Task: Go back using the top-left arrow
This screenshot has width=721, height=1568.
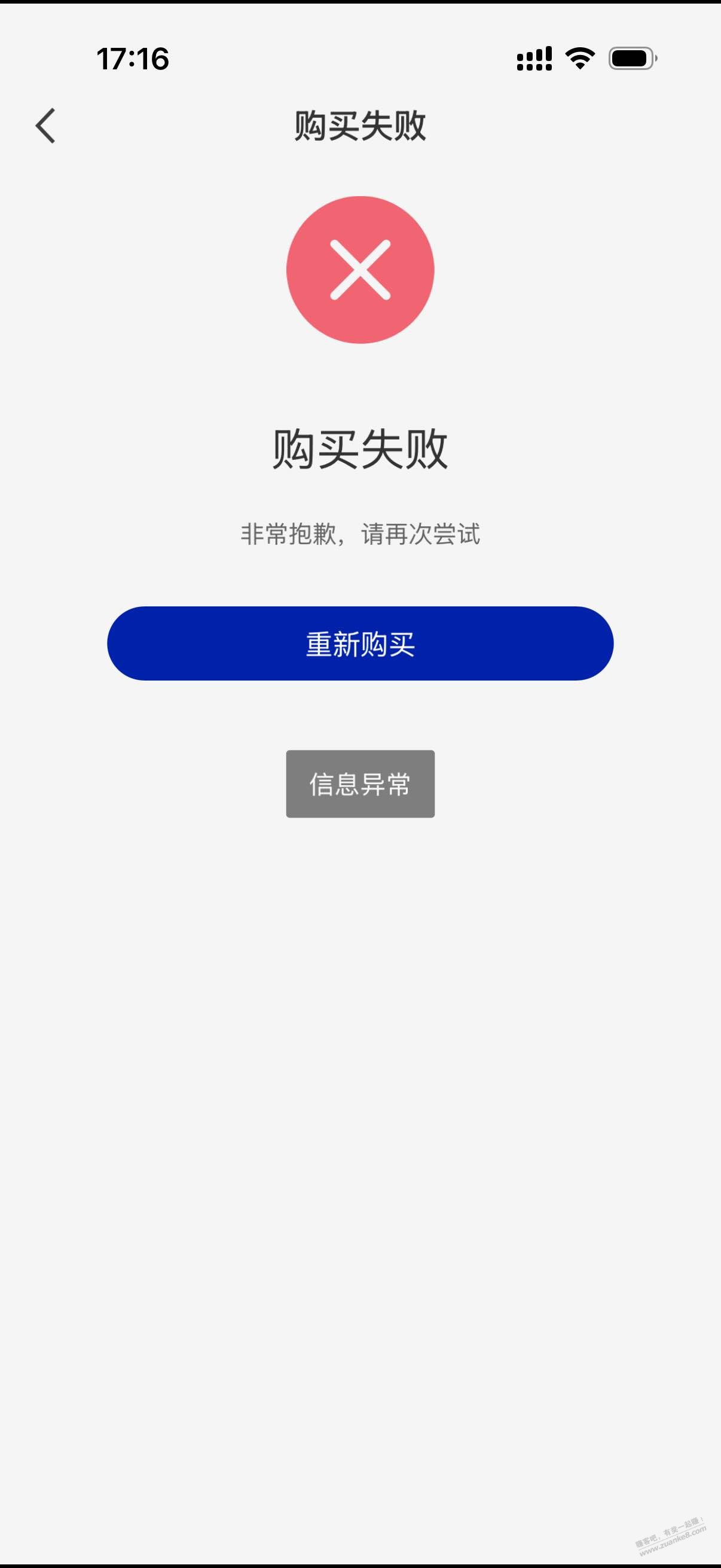Action: (45, 126)
